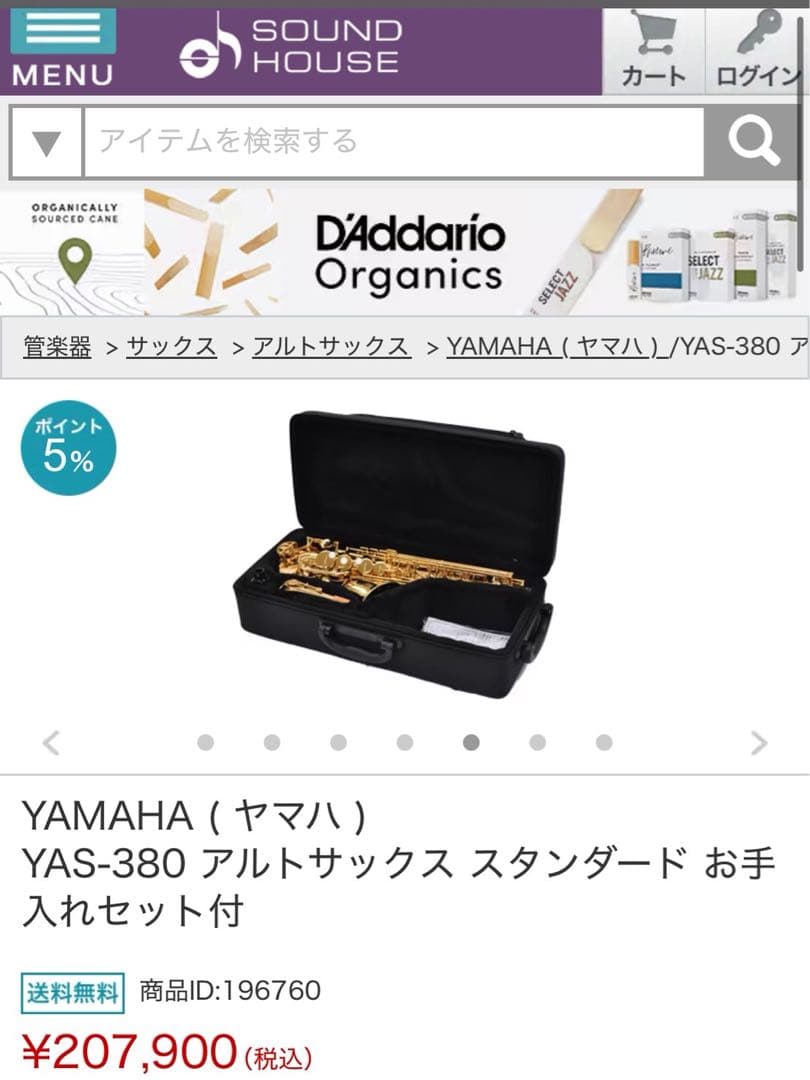Select the first carousel dot
Image resolution: width=810 pixels, height=1080 pixels.
[x=207, y=743]
